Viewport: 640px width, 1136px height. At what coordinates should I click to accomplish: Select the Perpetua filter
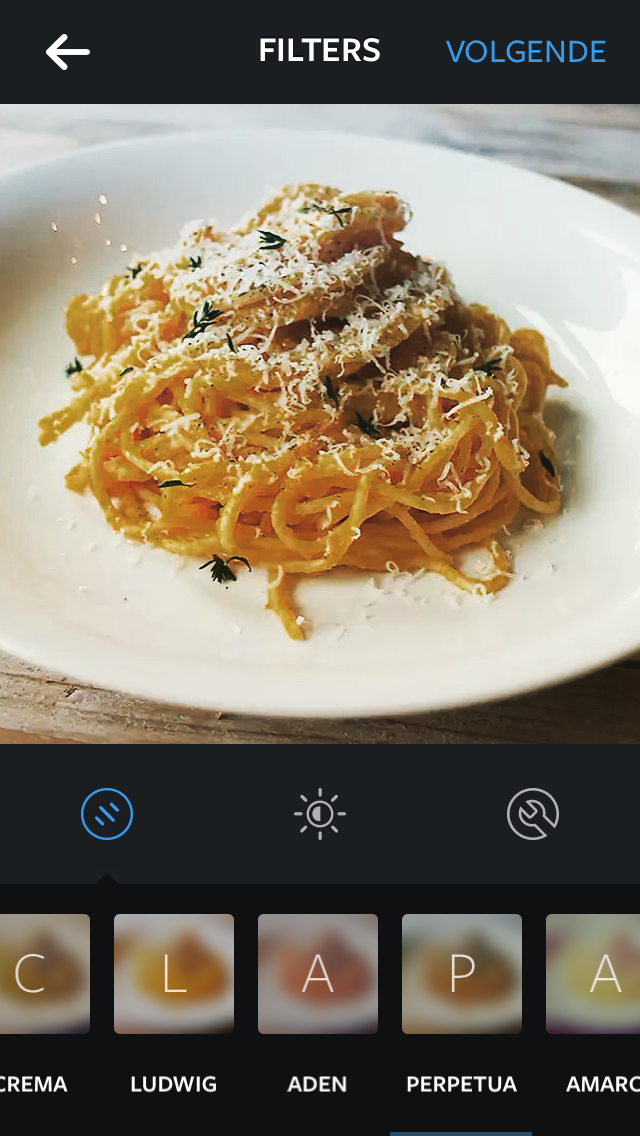(x=462, y=974)
